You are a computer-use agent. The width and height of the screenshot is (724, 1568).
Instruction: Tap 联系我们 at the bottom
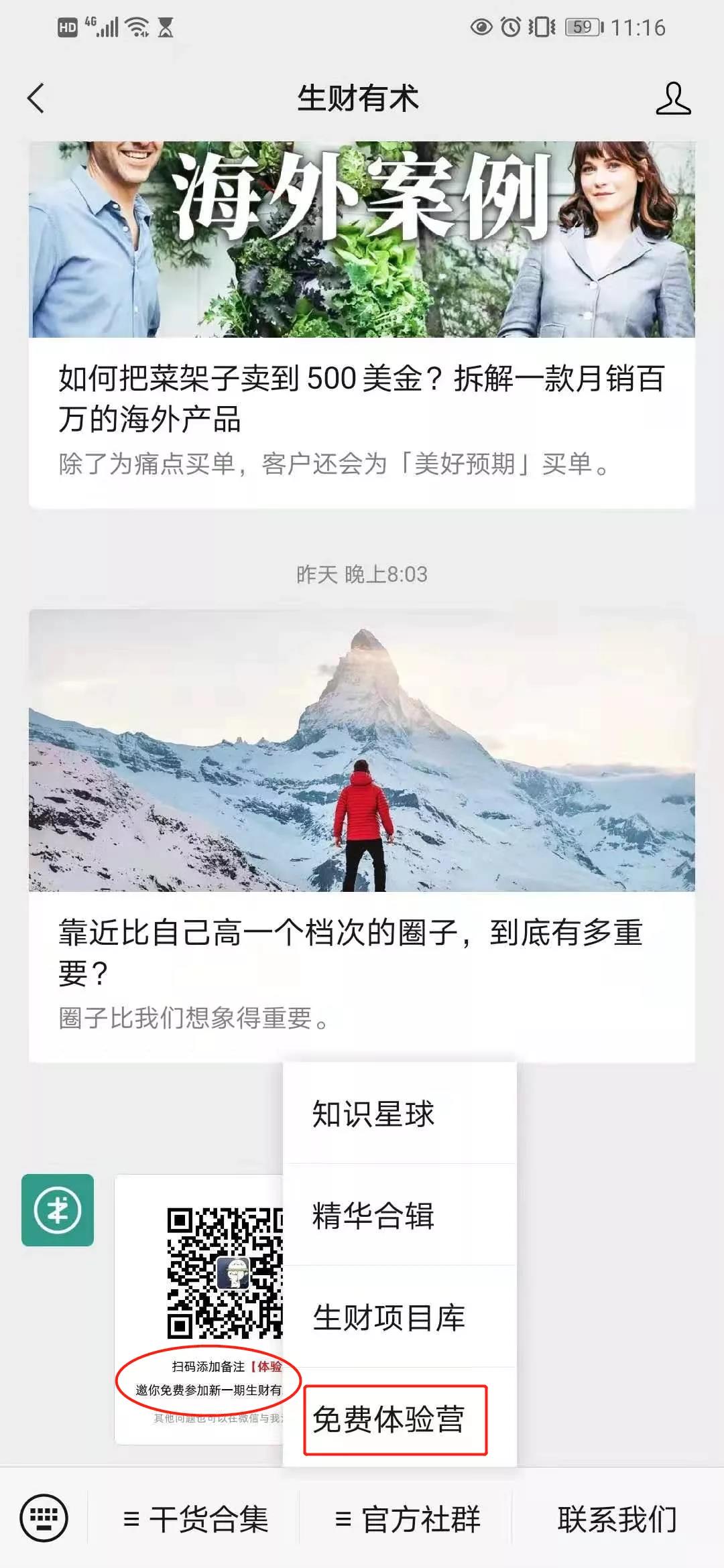point(617,1519)
